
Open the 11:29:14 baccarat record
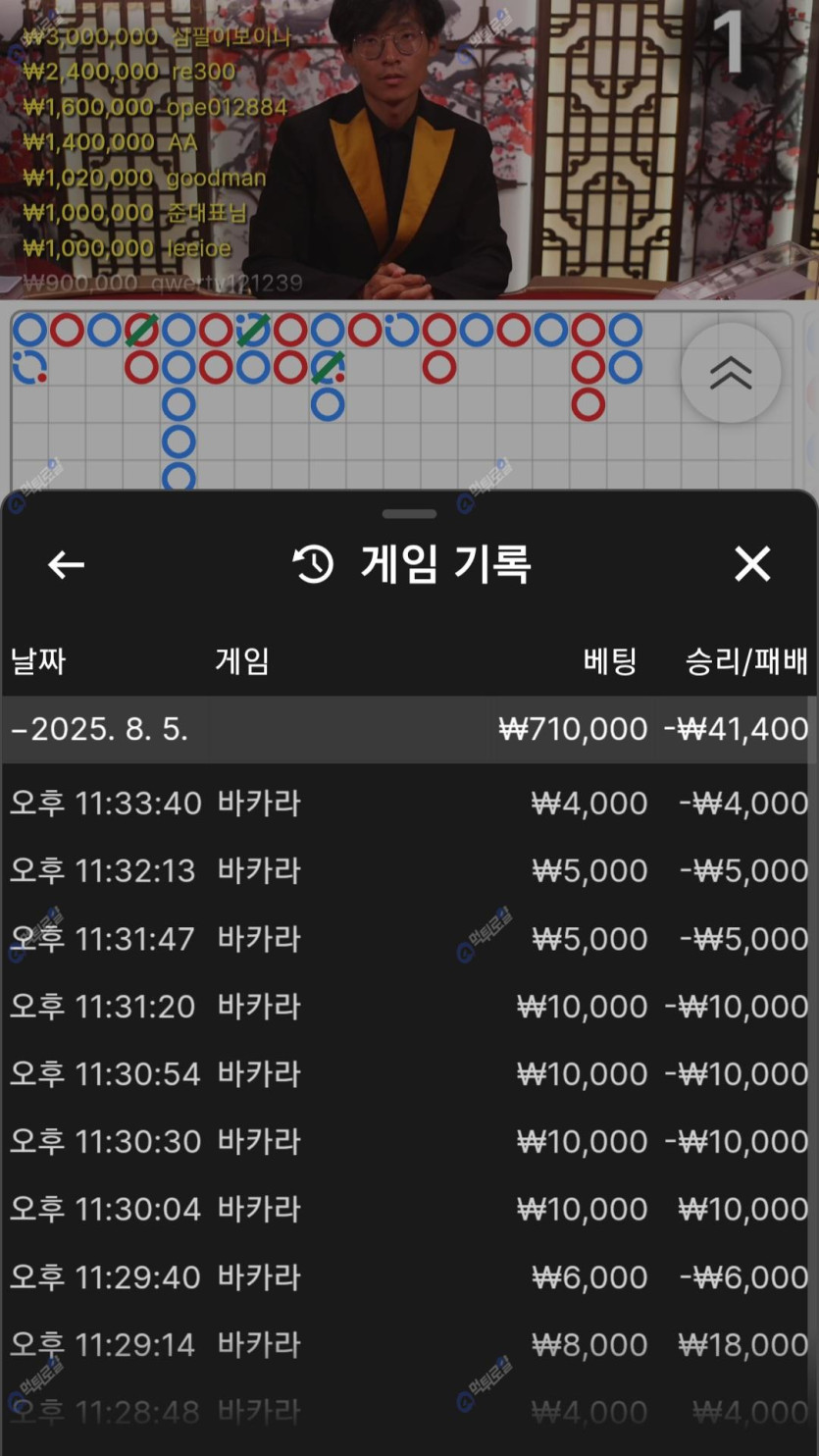(x=409, y=1344)
